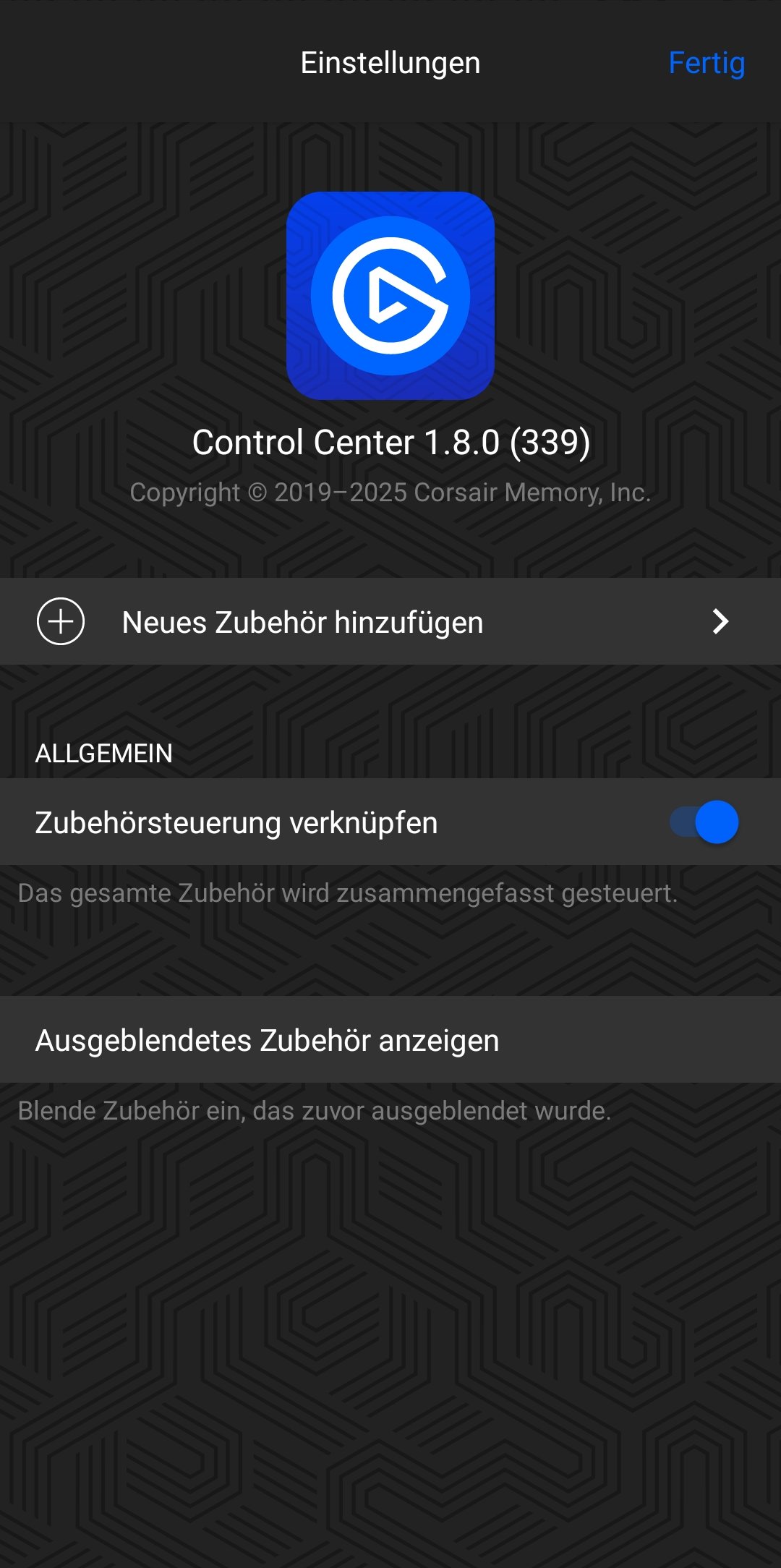Toggle Zubehörsteuerung verknüpfen switch
The width and height of the screenshot is (781, 1568).
coord(704,822)
